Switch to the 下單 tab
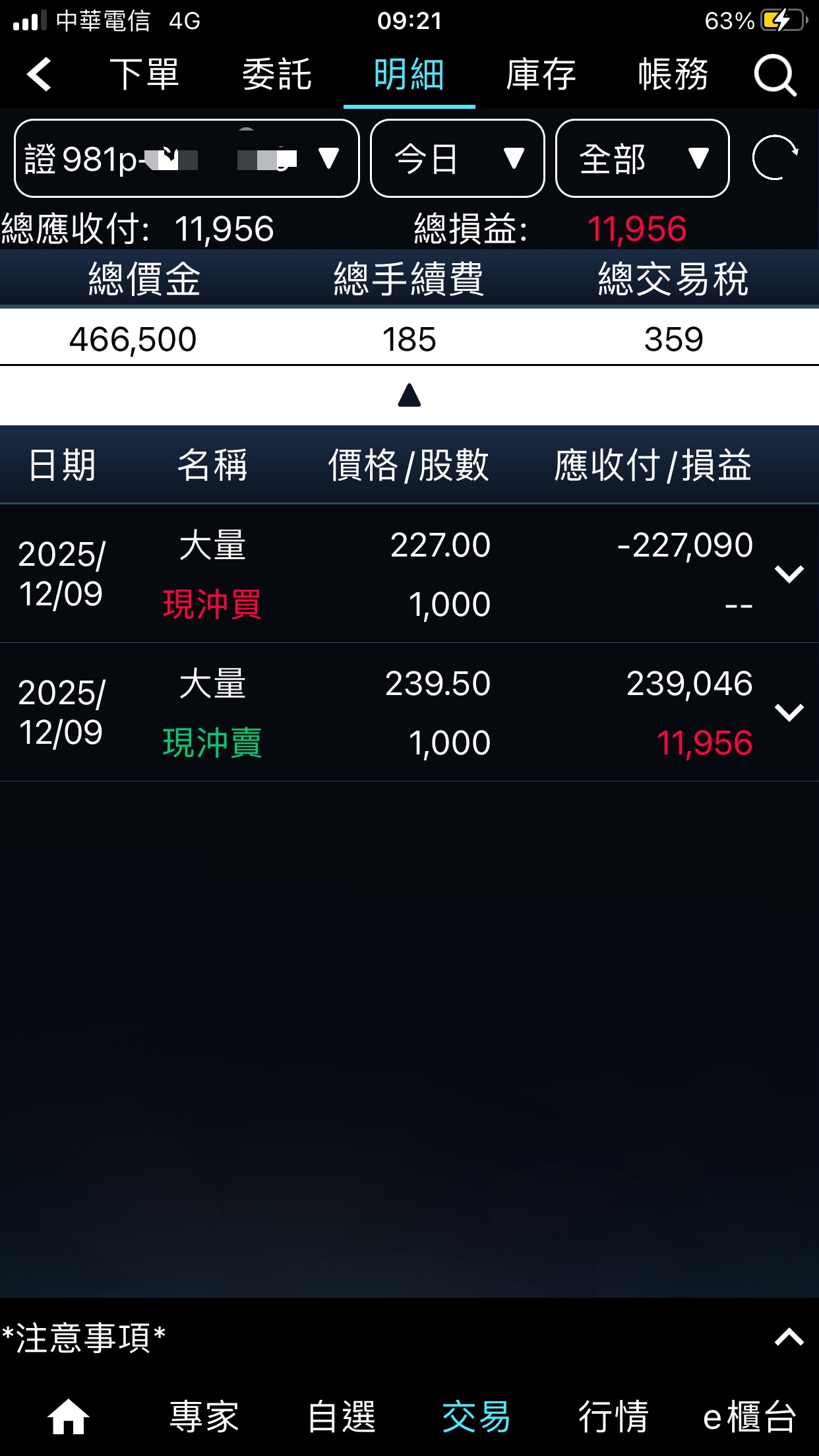The height and width of the screenshot is (1456, 819). point(144,74)
